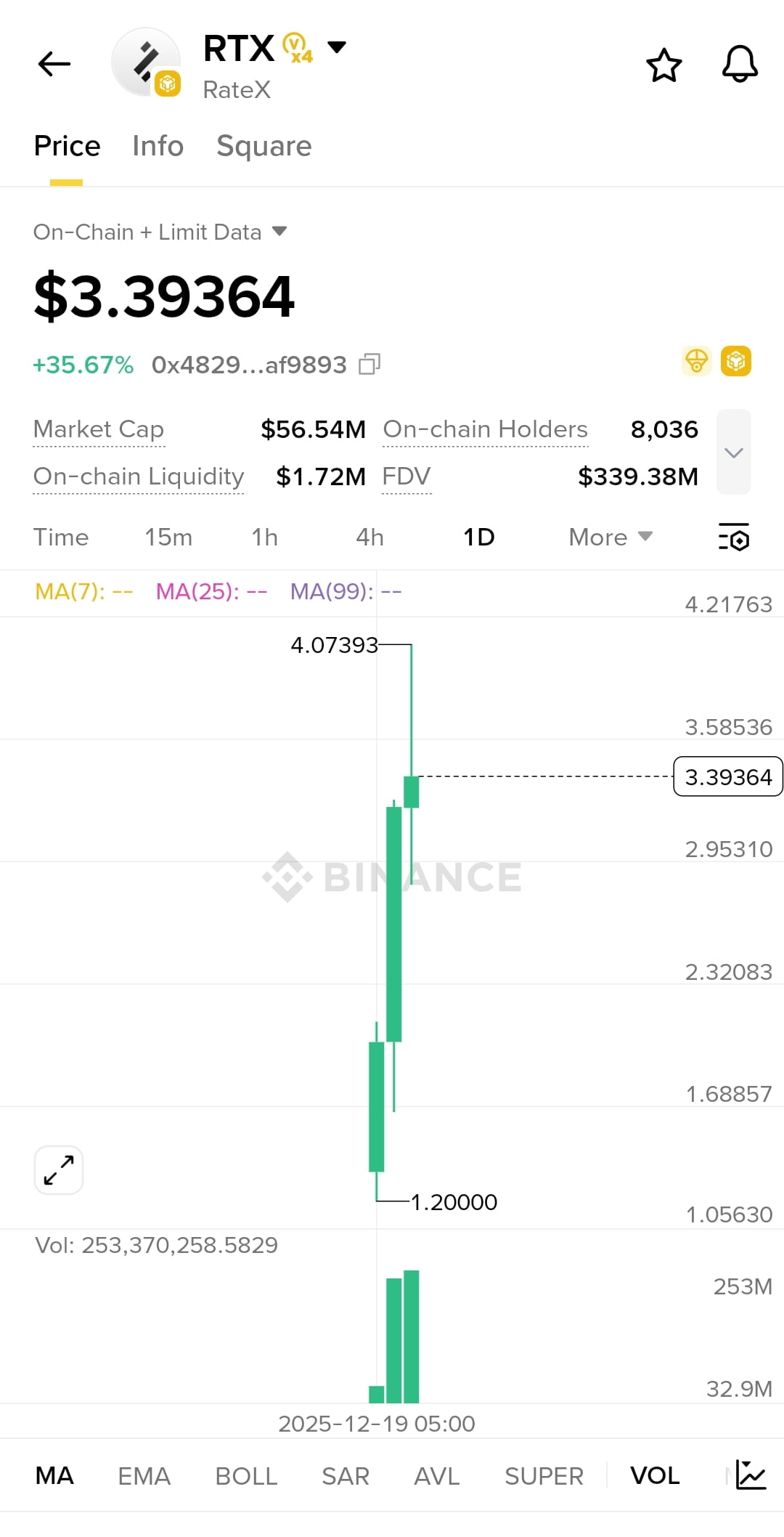Switch to the Square tab
The image size is (784, 1537).
(x=264, y=146)
